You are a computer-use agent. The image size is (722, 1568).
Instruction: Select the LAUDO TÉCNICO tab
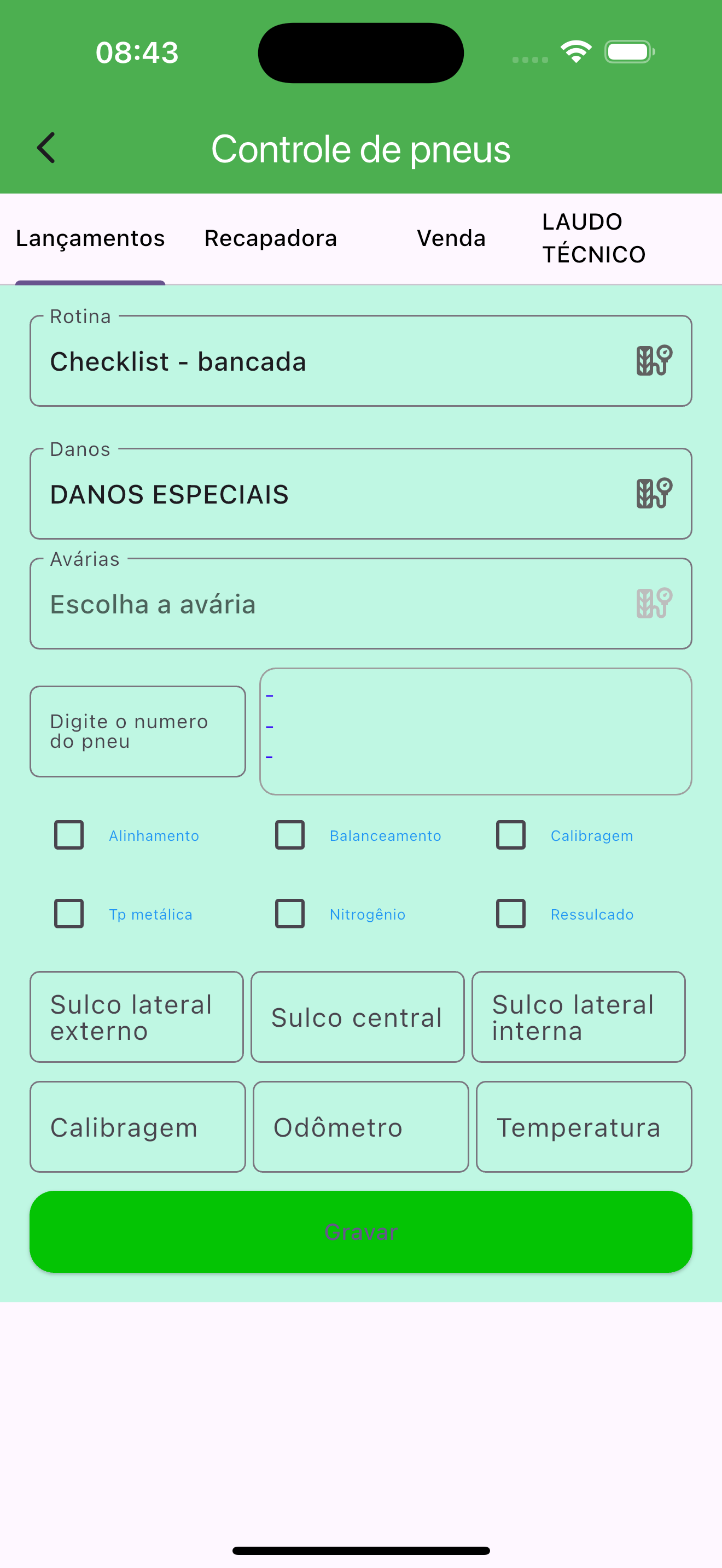pos(593,238)
